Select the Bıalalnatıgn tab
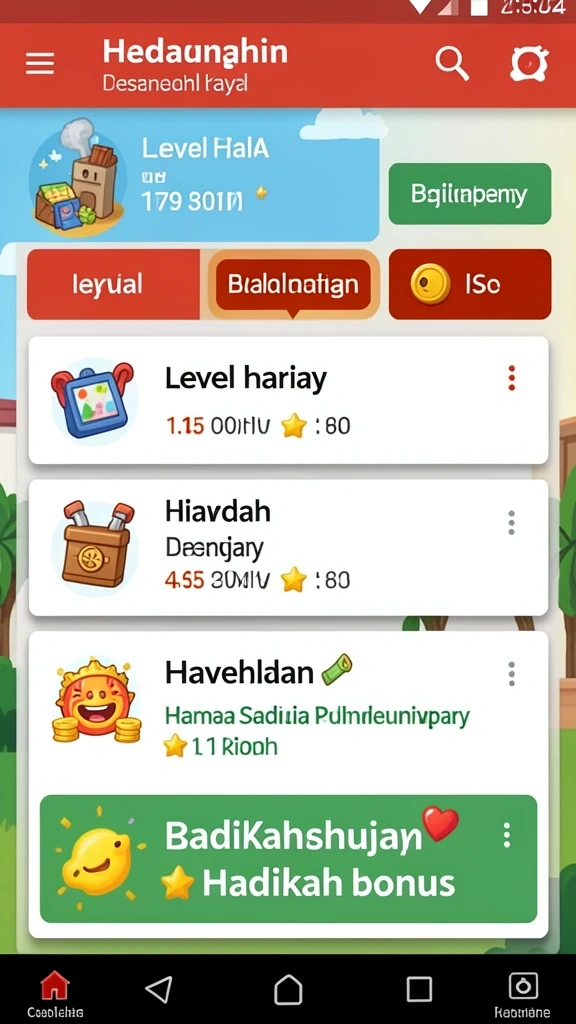This screenshot has height=1024, width=576. pyautogui.click(x=293, y=284)
